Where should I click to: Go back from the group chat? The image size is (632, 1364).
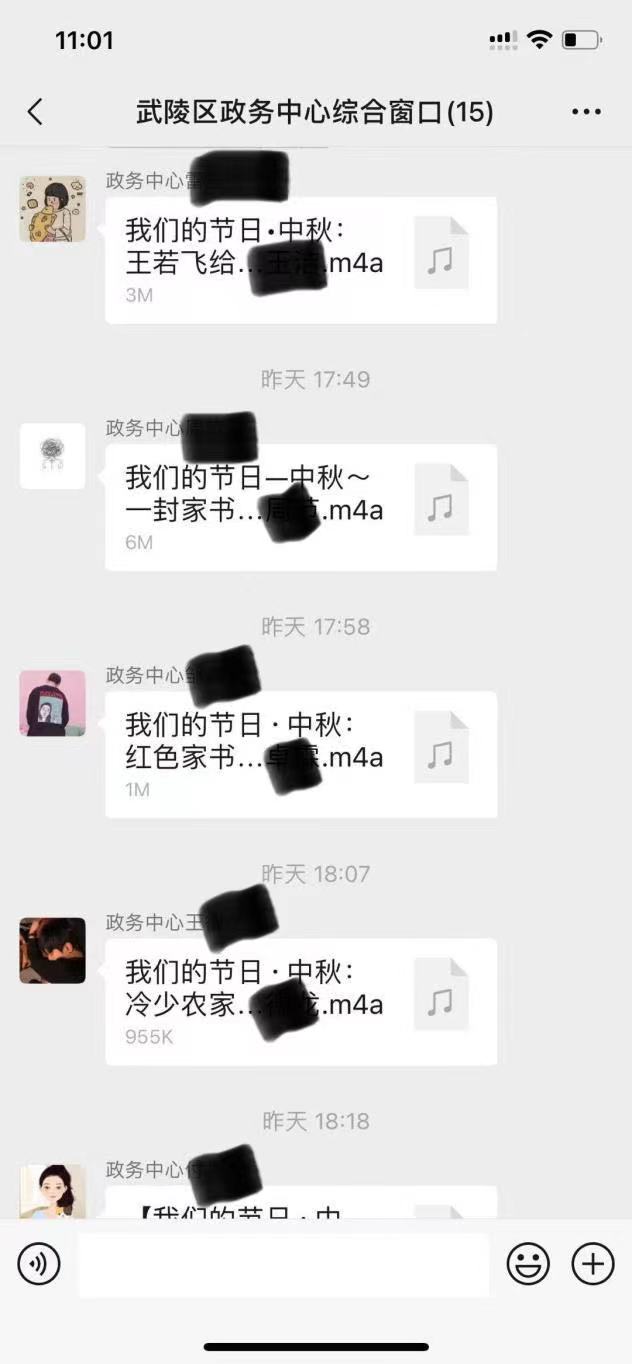pyautogui.click(x=36, y=112)
